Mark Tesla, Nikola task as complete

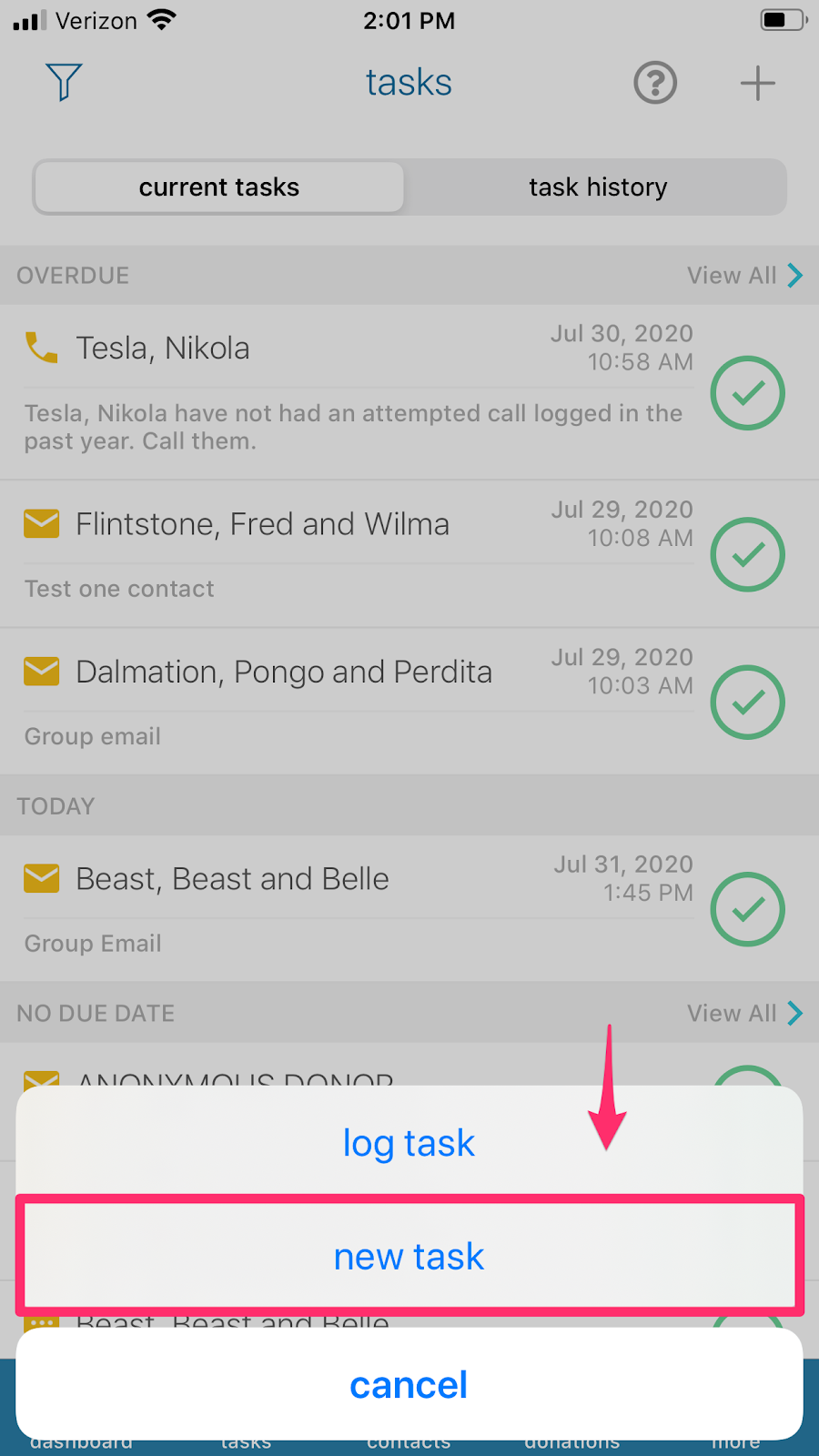pos(747,393)
